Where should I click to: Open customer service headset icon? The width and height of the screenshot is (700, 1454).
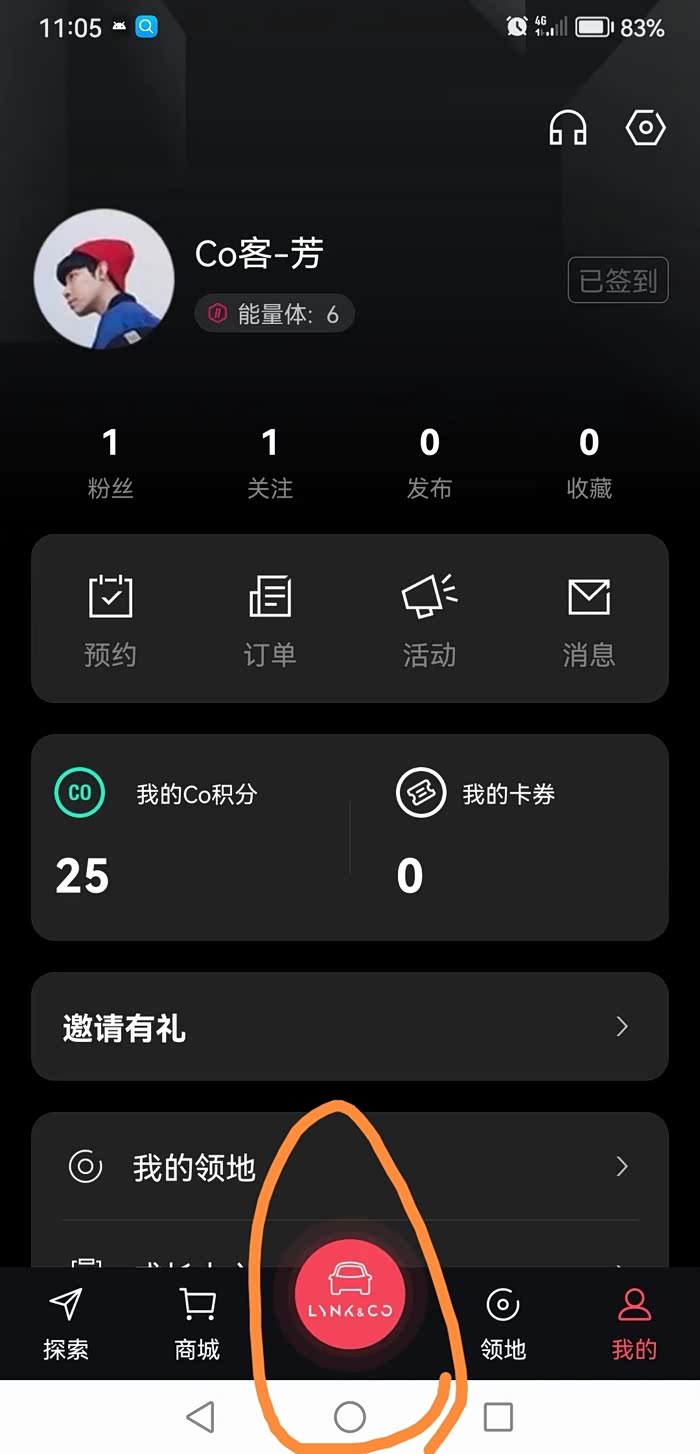coord(567,128)
